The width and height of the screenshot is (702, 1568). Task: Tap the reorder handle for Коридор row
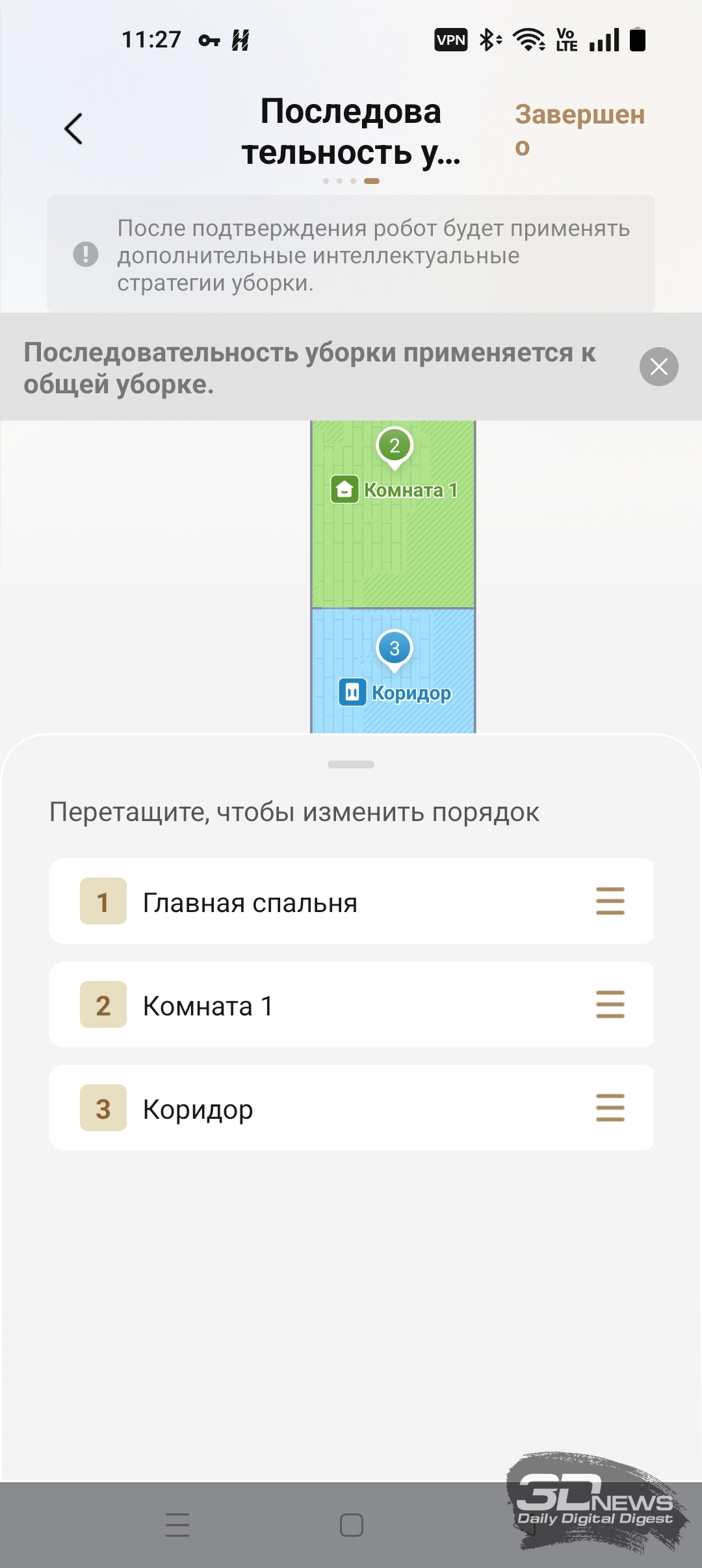[610, 1108]
